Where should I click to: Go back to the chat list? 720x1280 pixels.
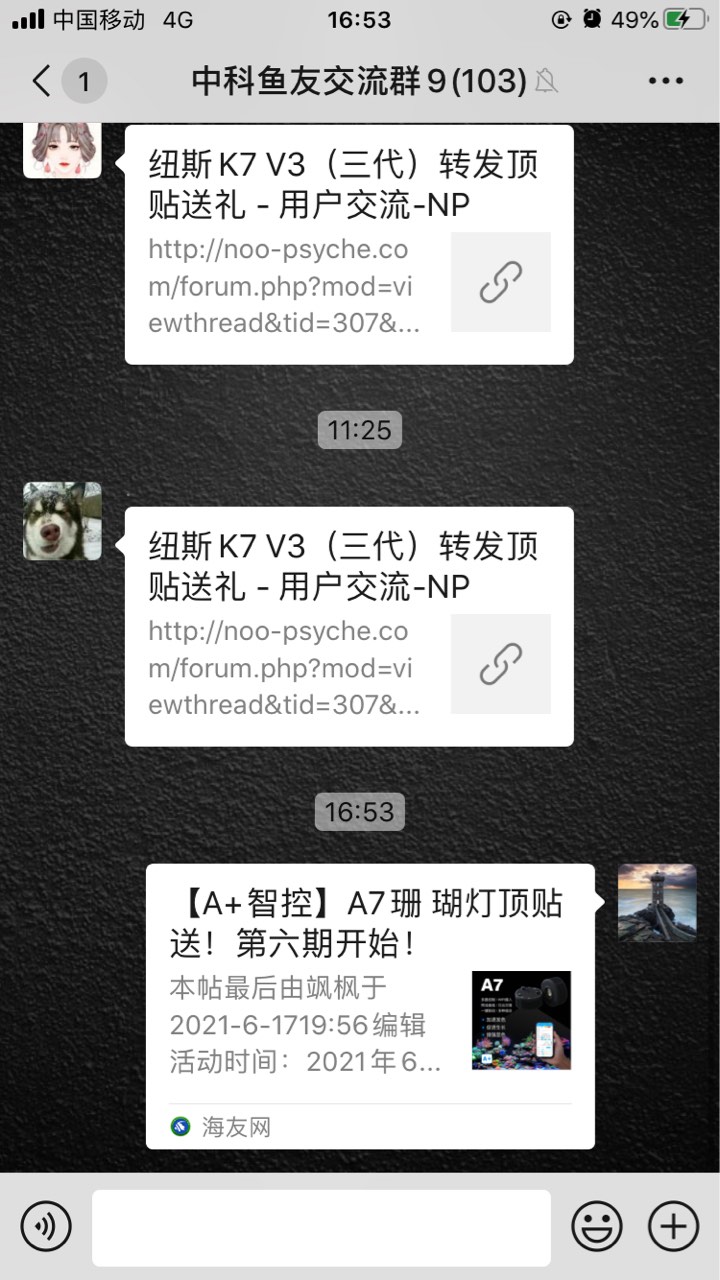(x=42, y=81)
